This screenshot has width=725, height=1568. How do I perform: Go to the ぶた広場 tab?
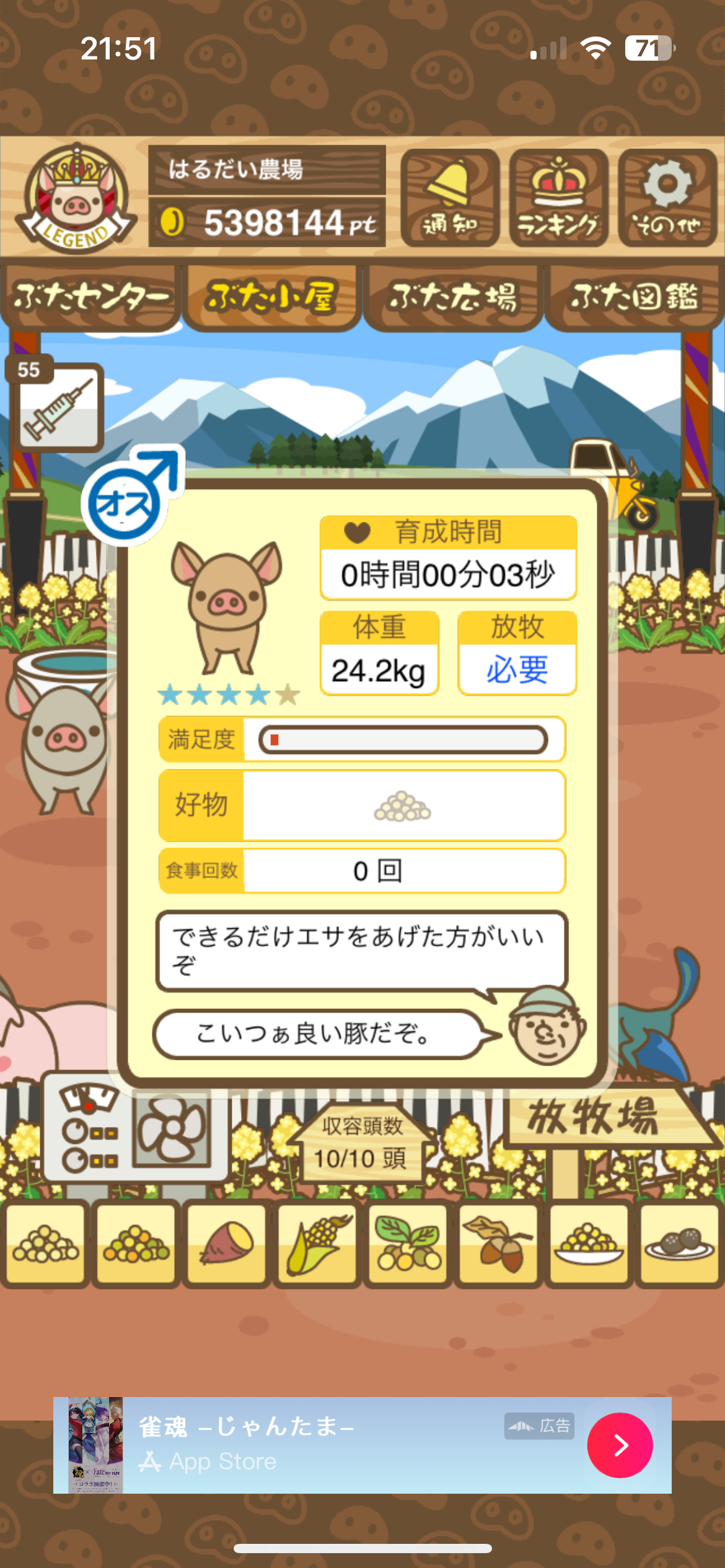click(453, 297)
